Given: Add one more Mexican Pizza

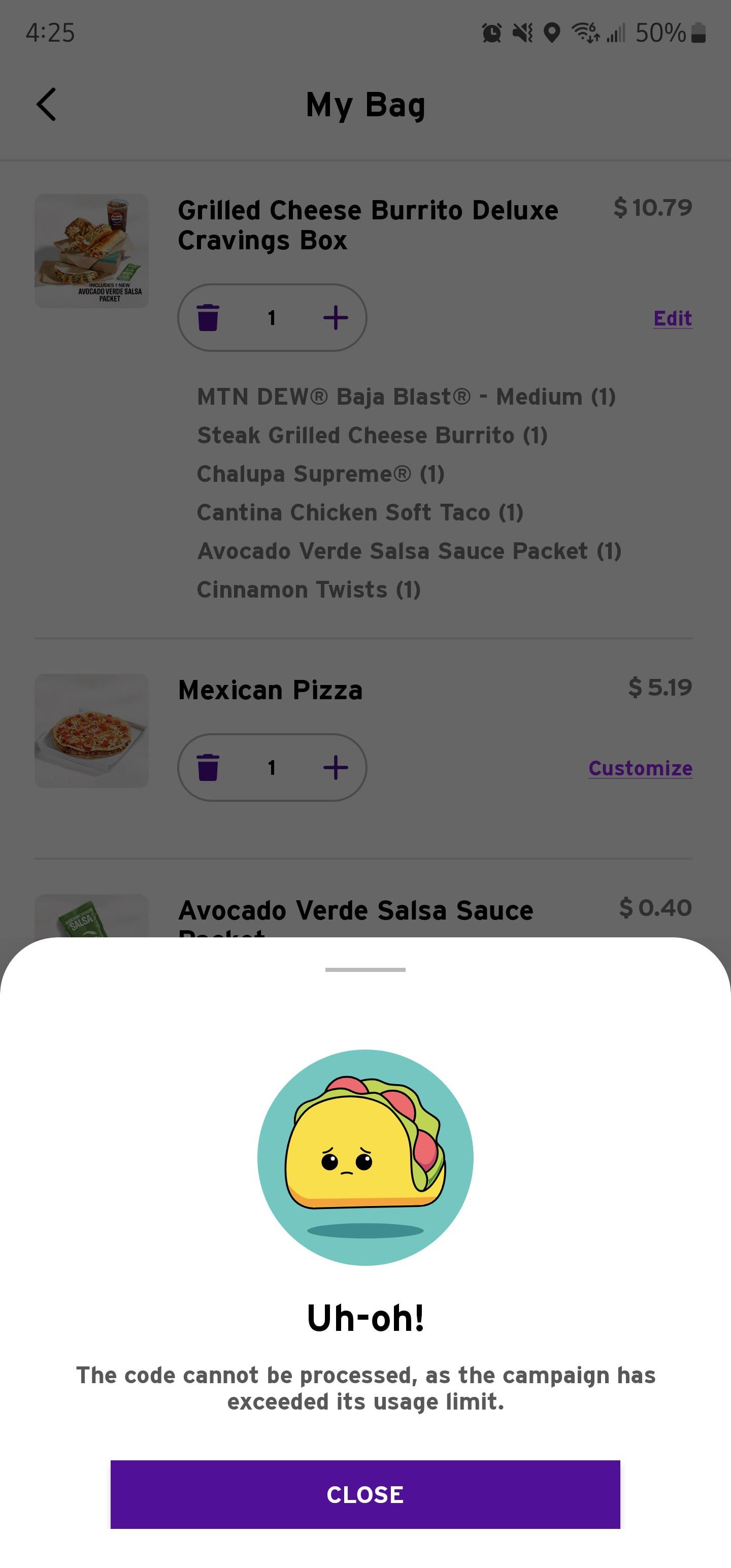Looking at the screenshot, I should (x=336, y=767).
